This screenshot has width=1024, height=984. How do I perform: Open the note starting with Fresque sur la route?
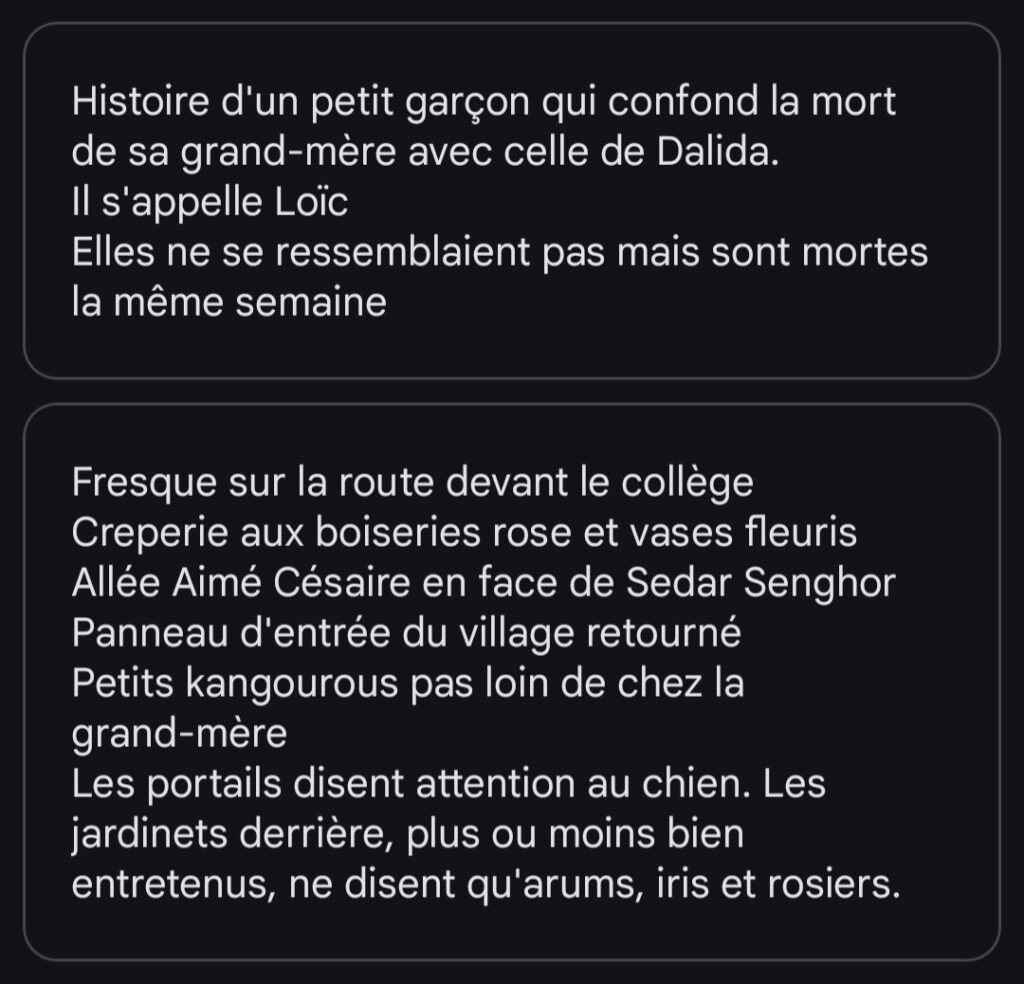(x=511, y=683)
